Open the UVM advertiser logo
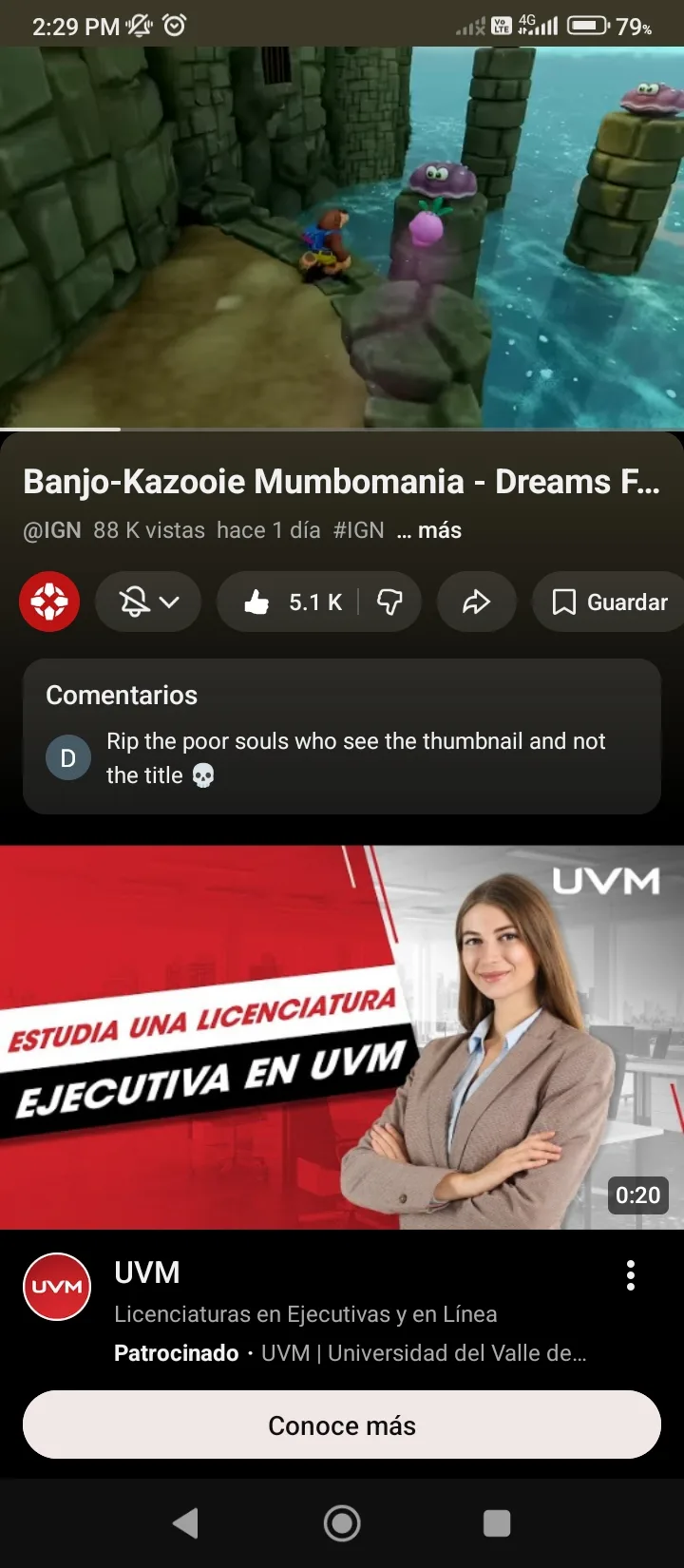This screenshot has height=1568, width=684. (57, 1287)
